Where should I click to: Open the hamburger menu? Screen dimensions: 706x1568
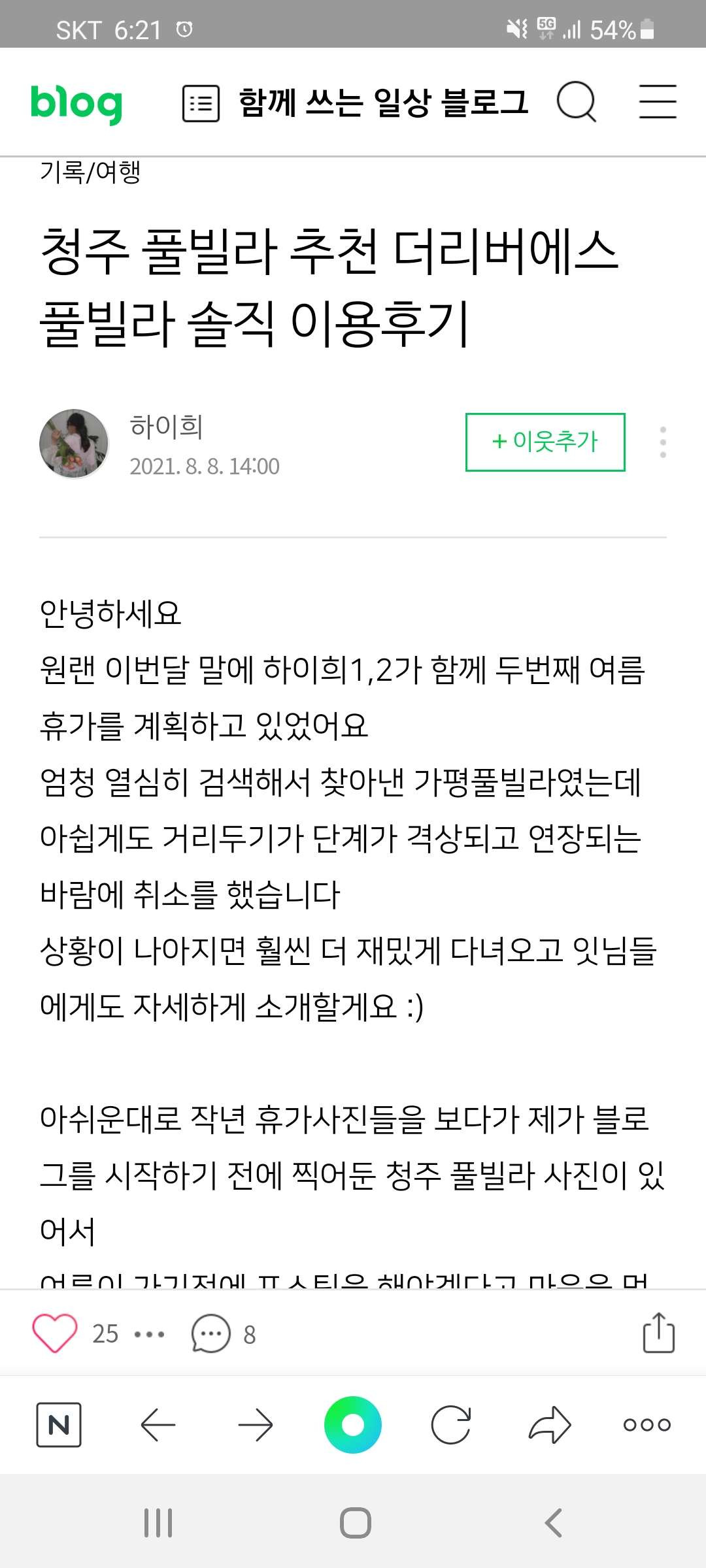(658, 102)
